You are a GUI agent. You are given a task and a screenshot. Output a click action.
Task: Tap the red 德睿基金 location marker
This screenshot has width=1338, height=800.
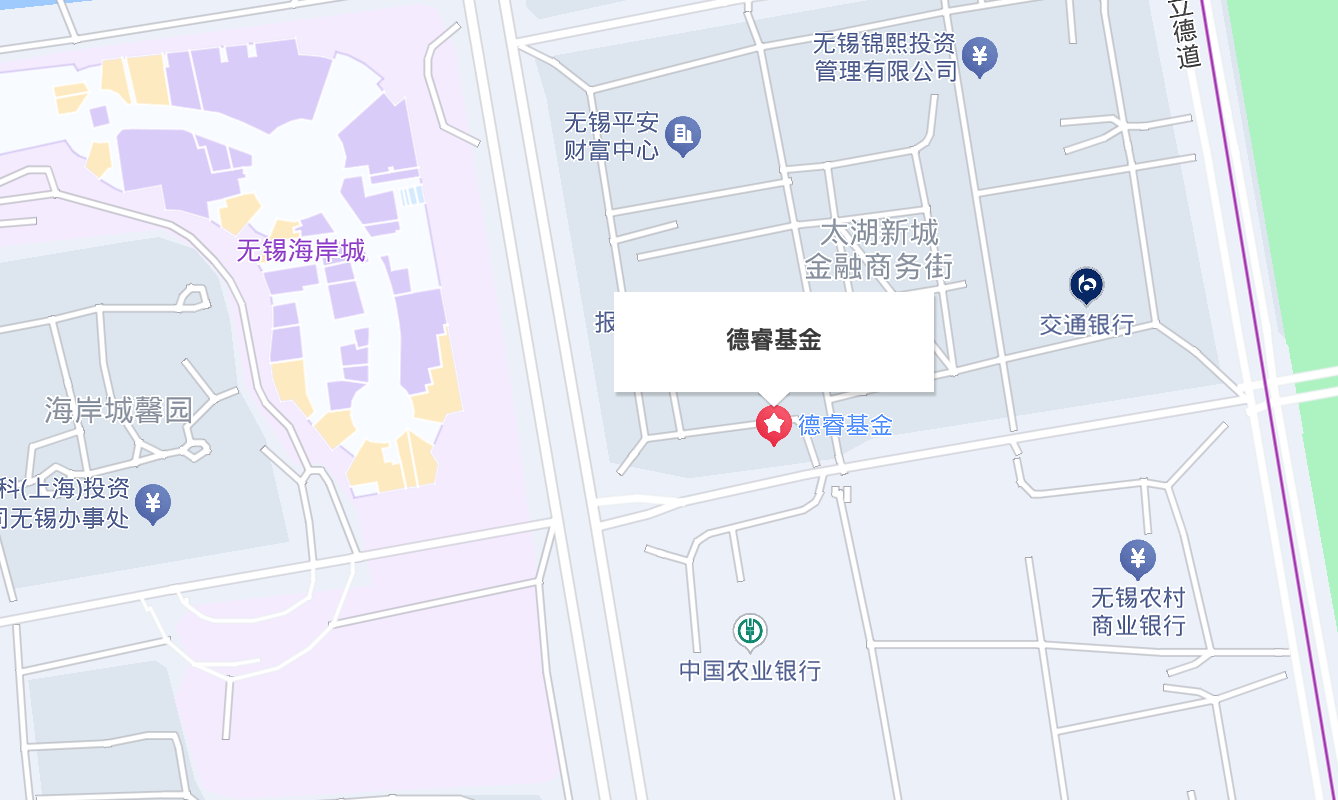[773, 424]
